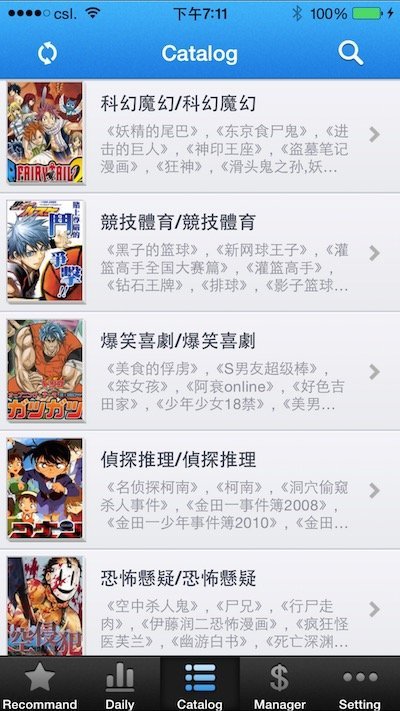400x711 pixels.
Task: Open the search magnifier
Action: pyautogui.click(x=351, y=54)
